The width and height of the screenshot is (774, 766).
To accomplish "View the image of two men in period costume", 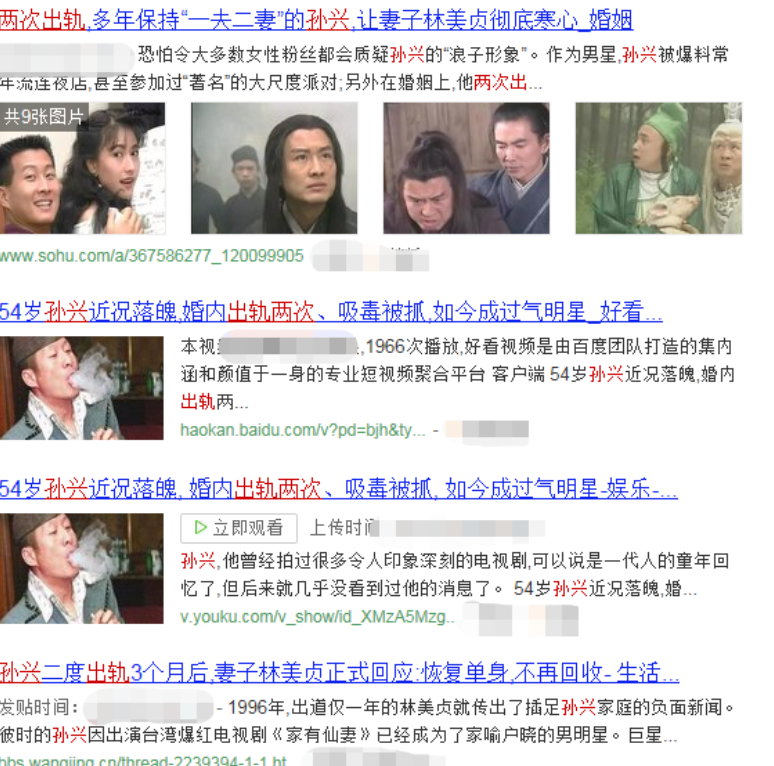I will [x=466, y=168].
